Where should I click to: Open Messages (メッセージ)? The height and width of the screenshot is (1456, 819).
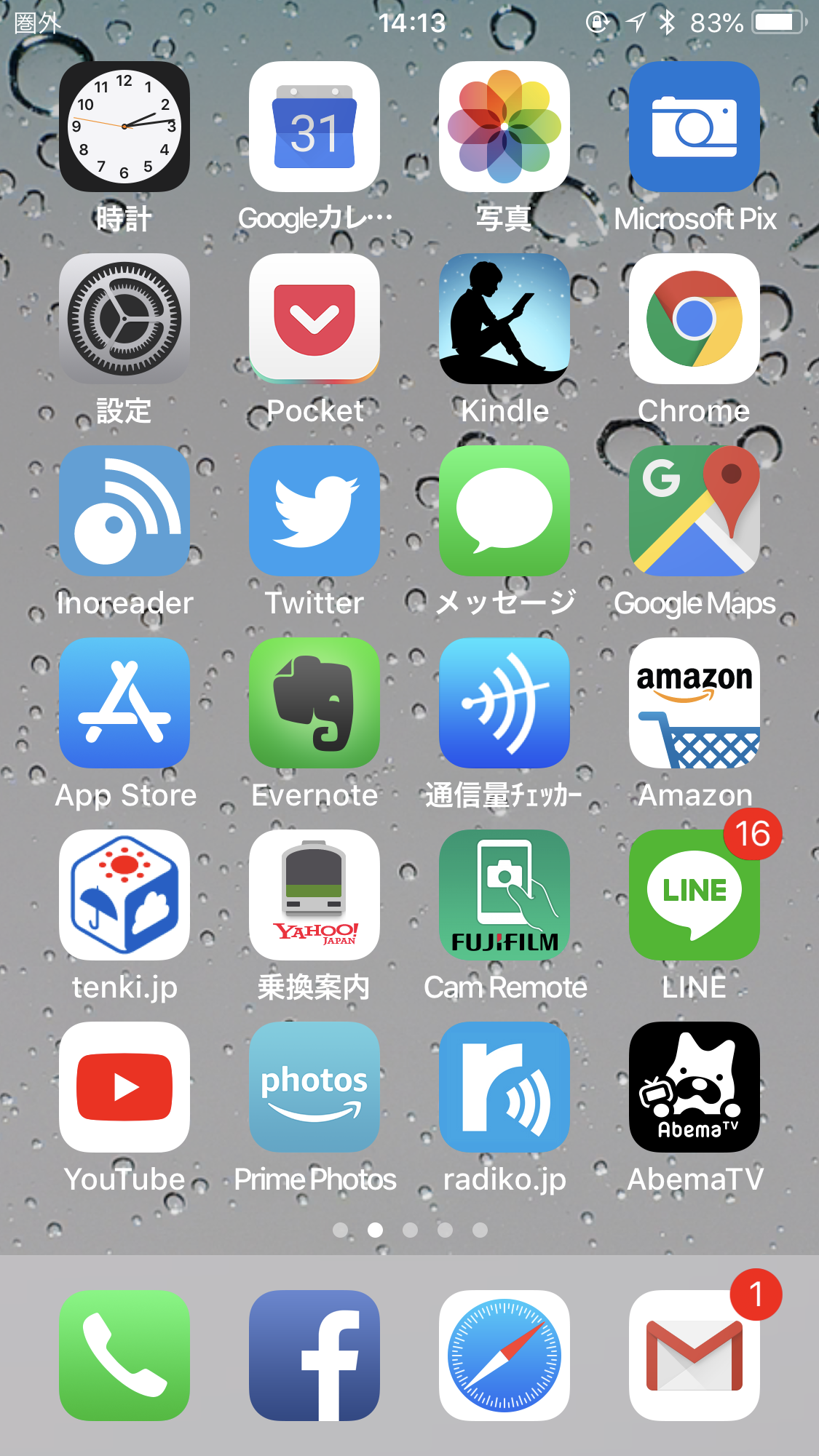click(505, 511)
